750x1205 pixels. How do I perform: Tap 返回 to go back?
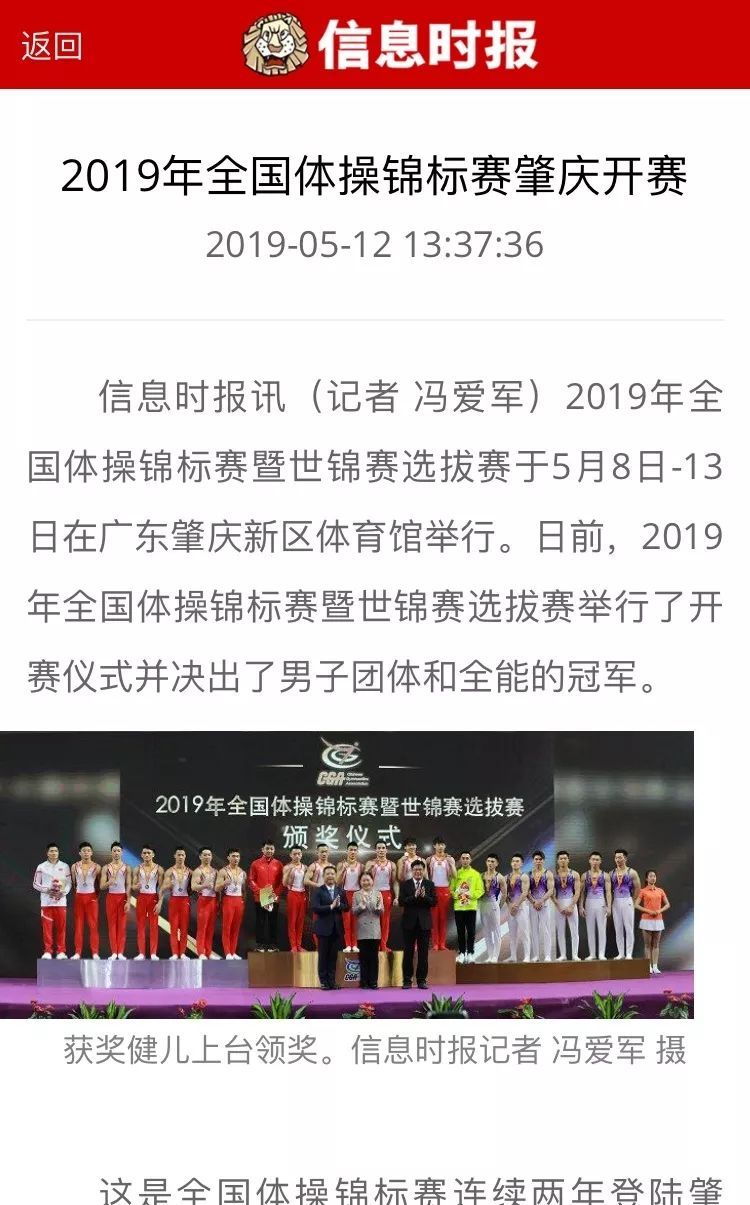52,46
